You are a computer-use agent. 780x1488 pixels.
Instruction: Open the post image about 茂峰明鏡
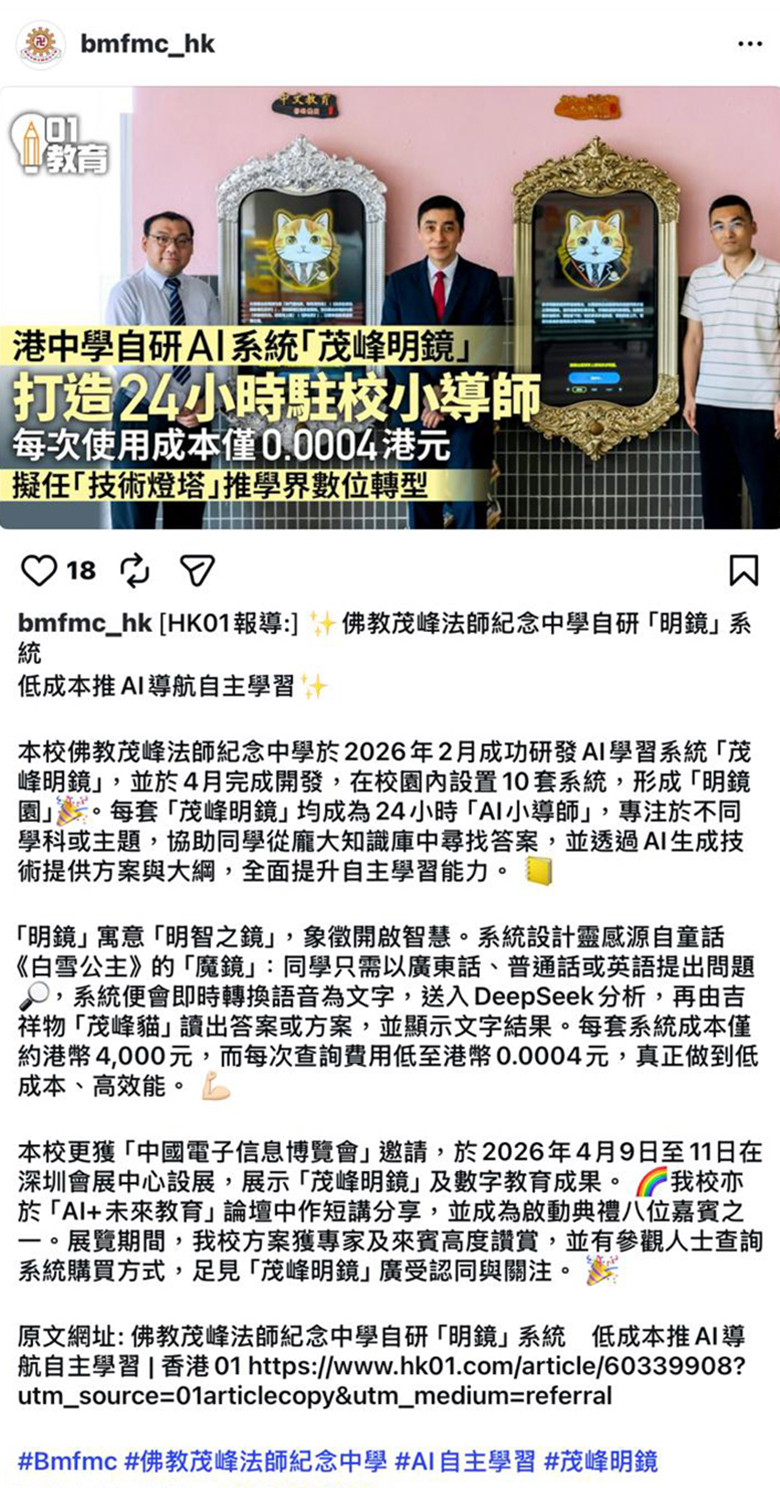click(x=390, y=308)
